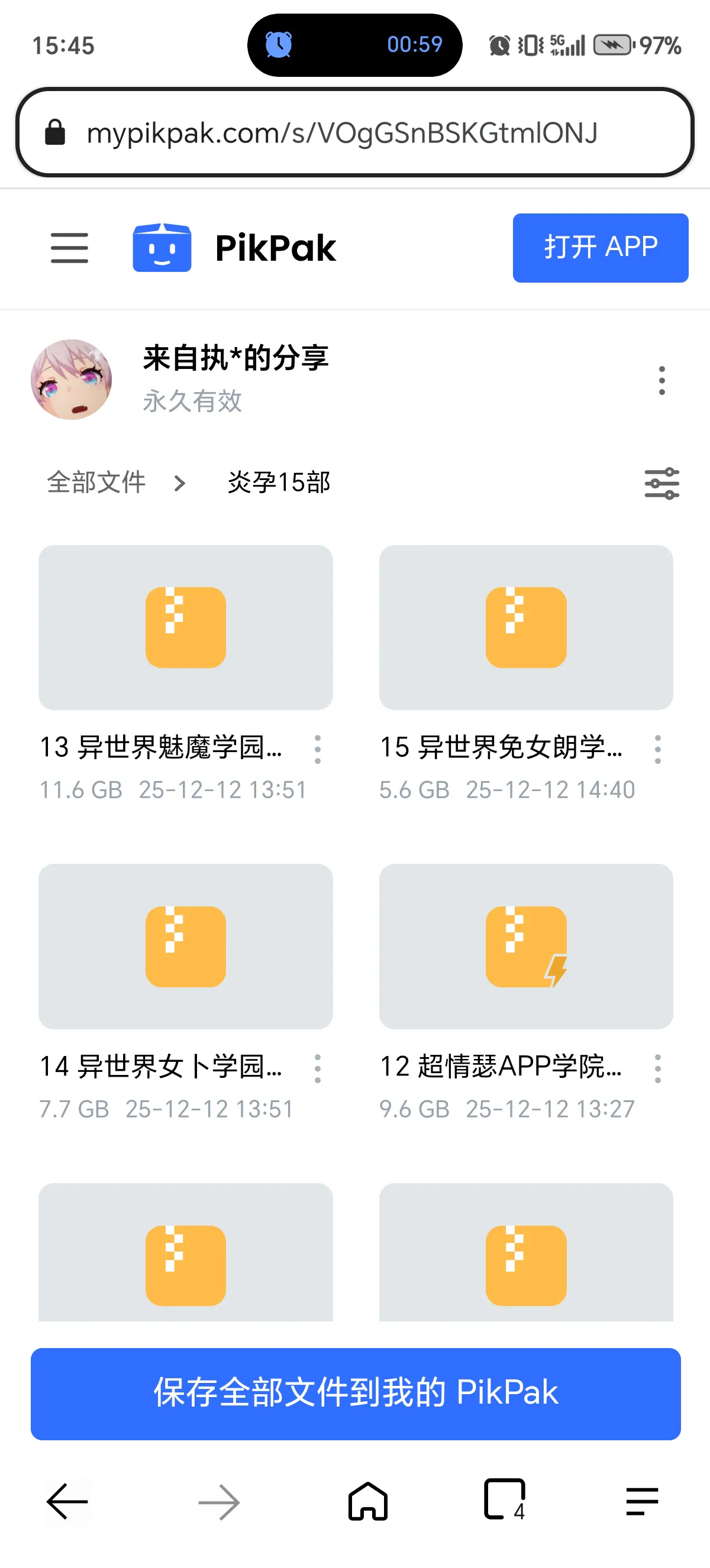Go back to 全部文件 in breadcrumb
This screenshot has width=710, height=1568.
pyautogui.click(x=96, y=482)
